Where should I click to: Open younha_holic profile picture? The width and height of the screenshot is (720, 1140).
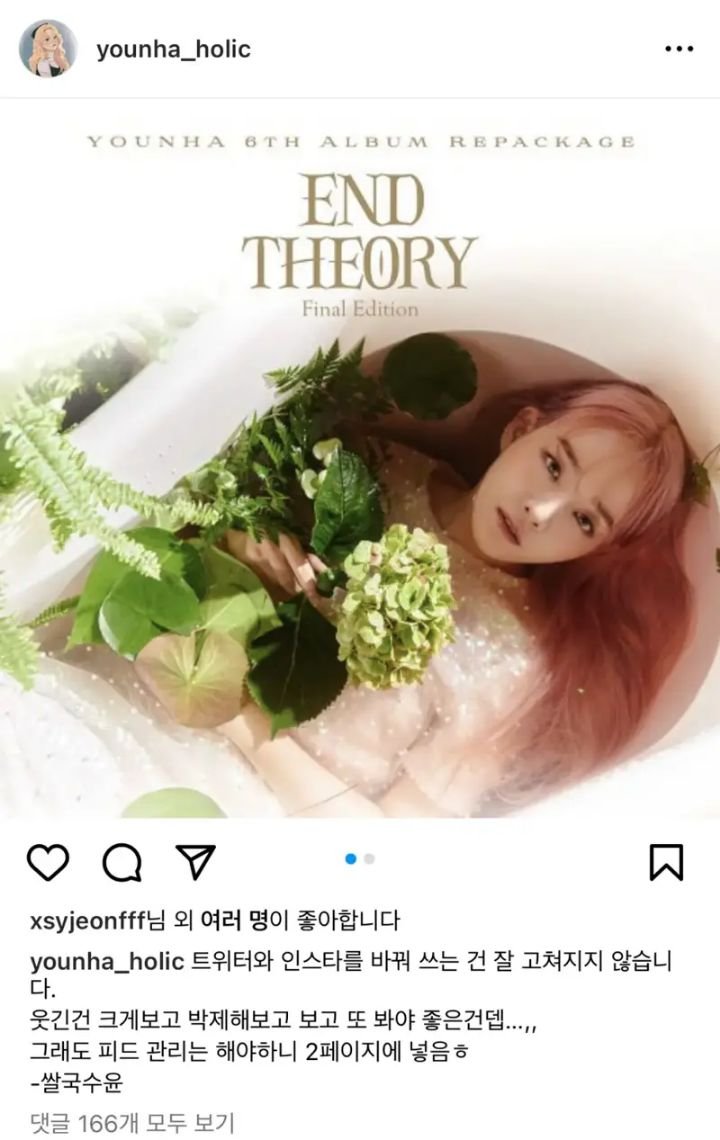48,48
